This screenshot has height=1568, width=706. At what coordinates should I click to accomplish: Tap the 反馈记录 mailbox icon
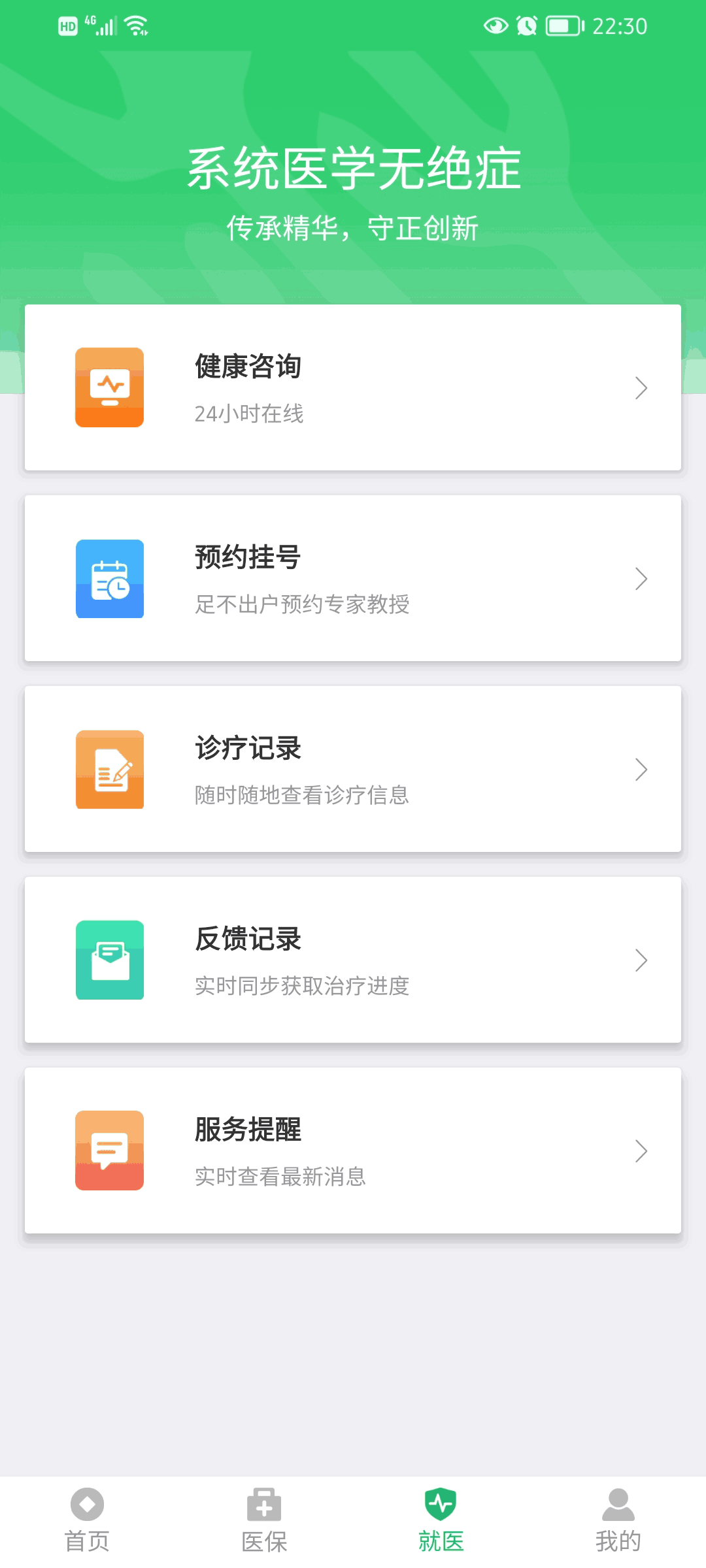click(109, 960)
